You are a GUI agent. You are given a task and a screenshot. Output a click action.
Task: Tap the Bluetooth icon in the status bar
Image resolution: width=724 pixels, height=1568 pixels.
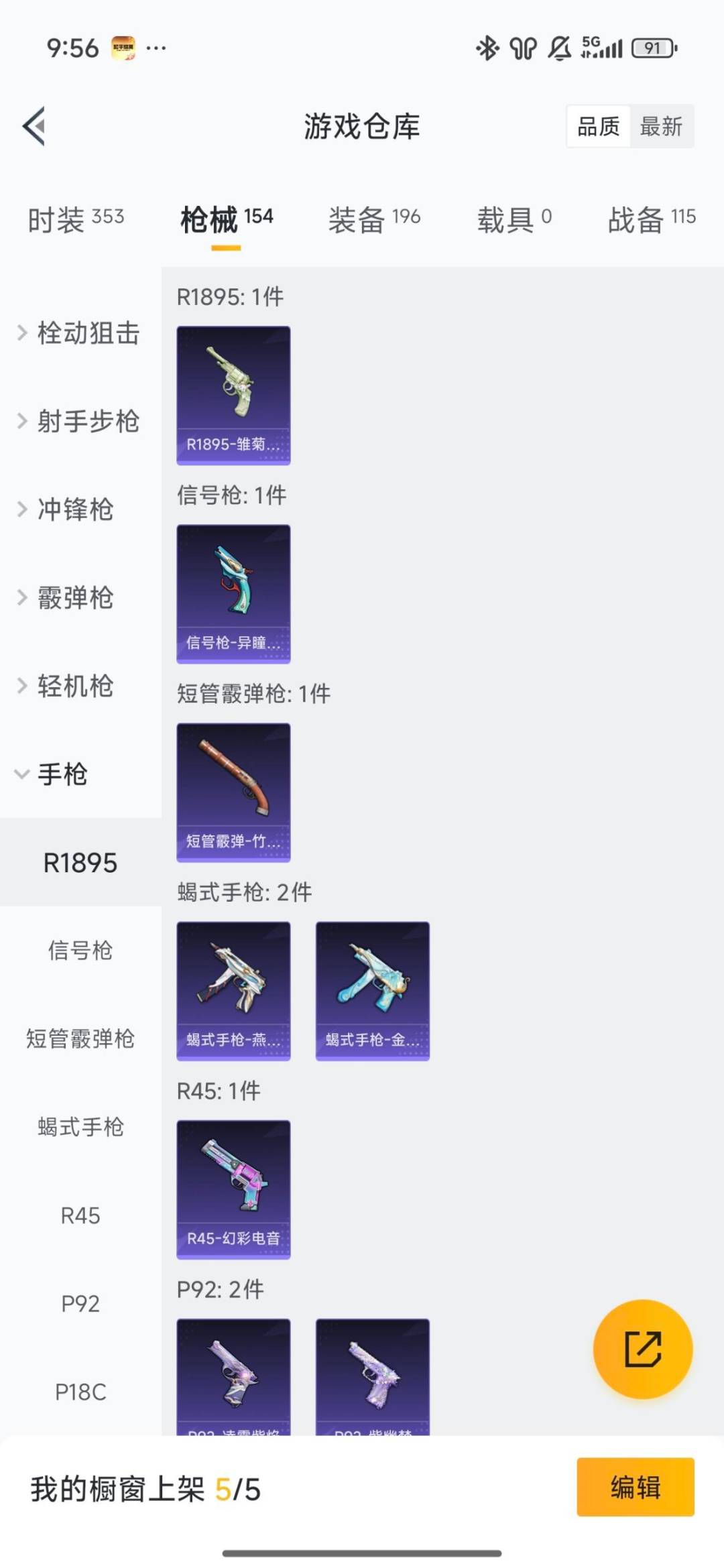coord(487,48)
